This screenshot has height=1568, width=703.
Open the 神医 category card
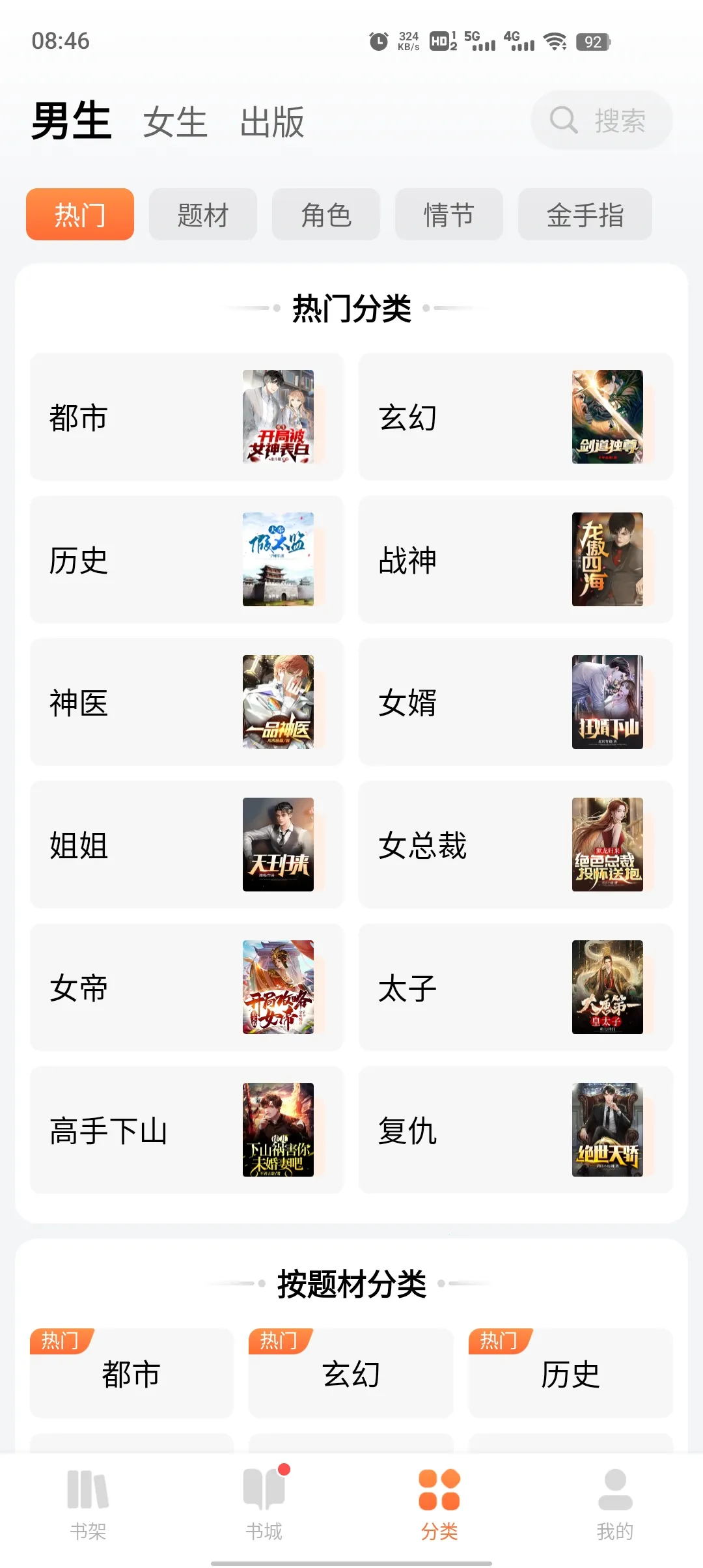pyautogui.click(x=186, y=702)
